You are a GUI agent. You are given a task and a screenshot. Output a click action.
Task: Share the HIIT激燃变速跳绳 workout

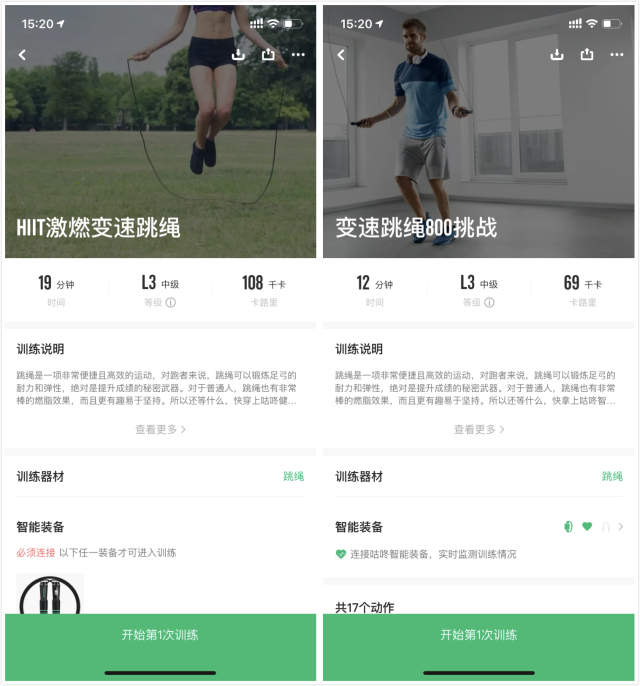pyautogui.click(x=268, y=55)
